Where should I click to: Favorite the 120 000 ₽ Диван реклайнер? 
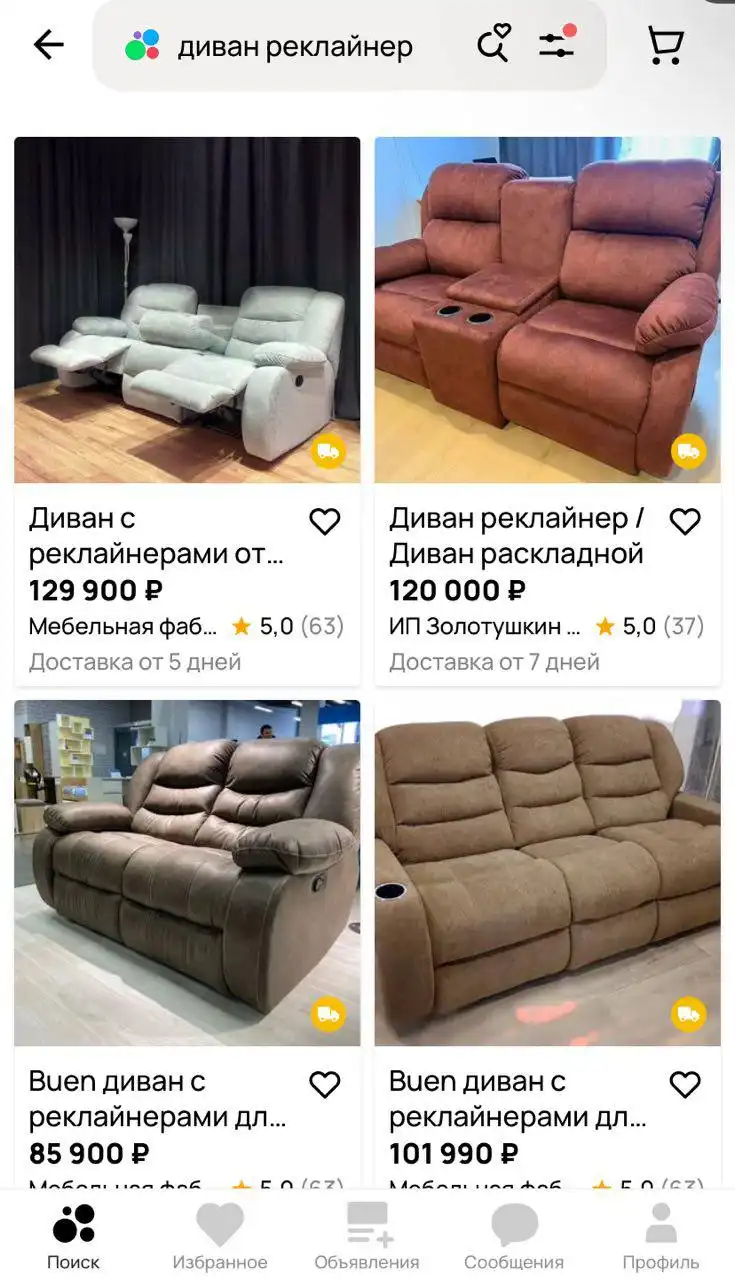click(x=685, y=521)
